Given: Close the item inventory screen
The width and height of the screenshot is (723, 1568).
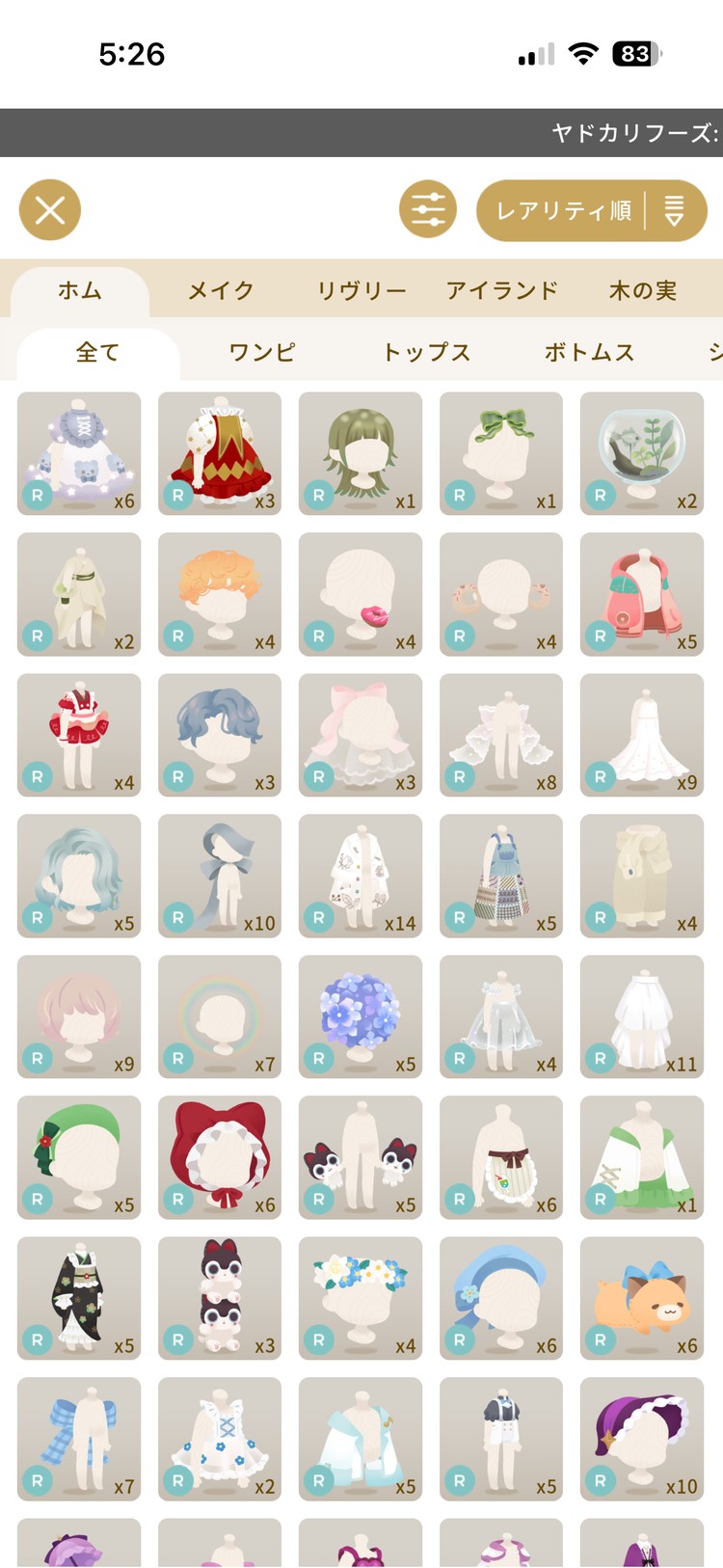Looking at the screenshot, I should point(50,209).
